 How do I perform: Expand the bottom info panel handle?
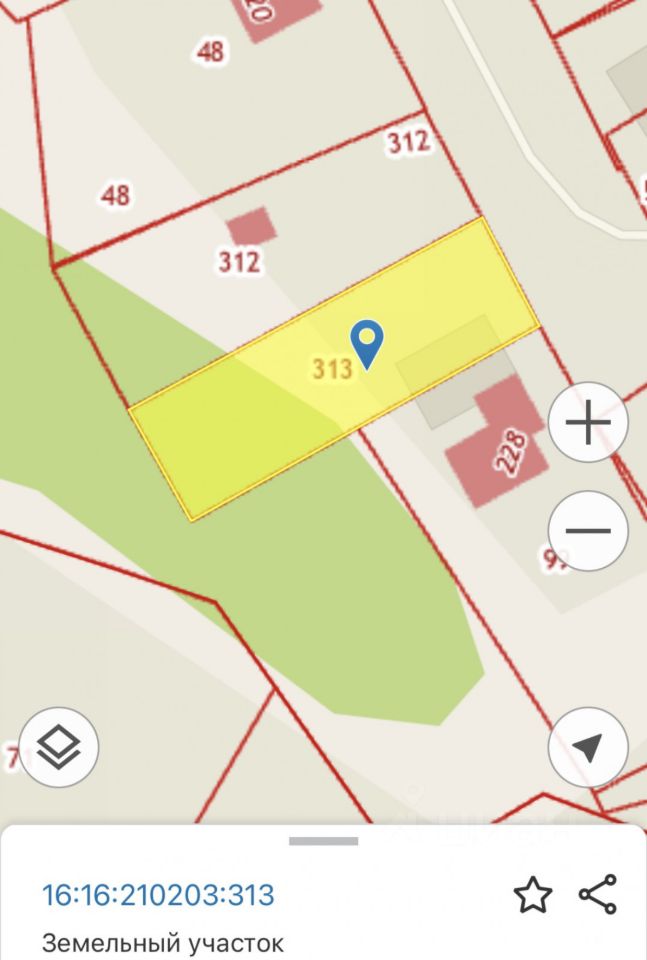coord(323,841)
